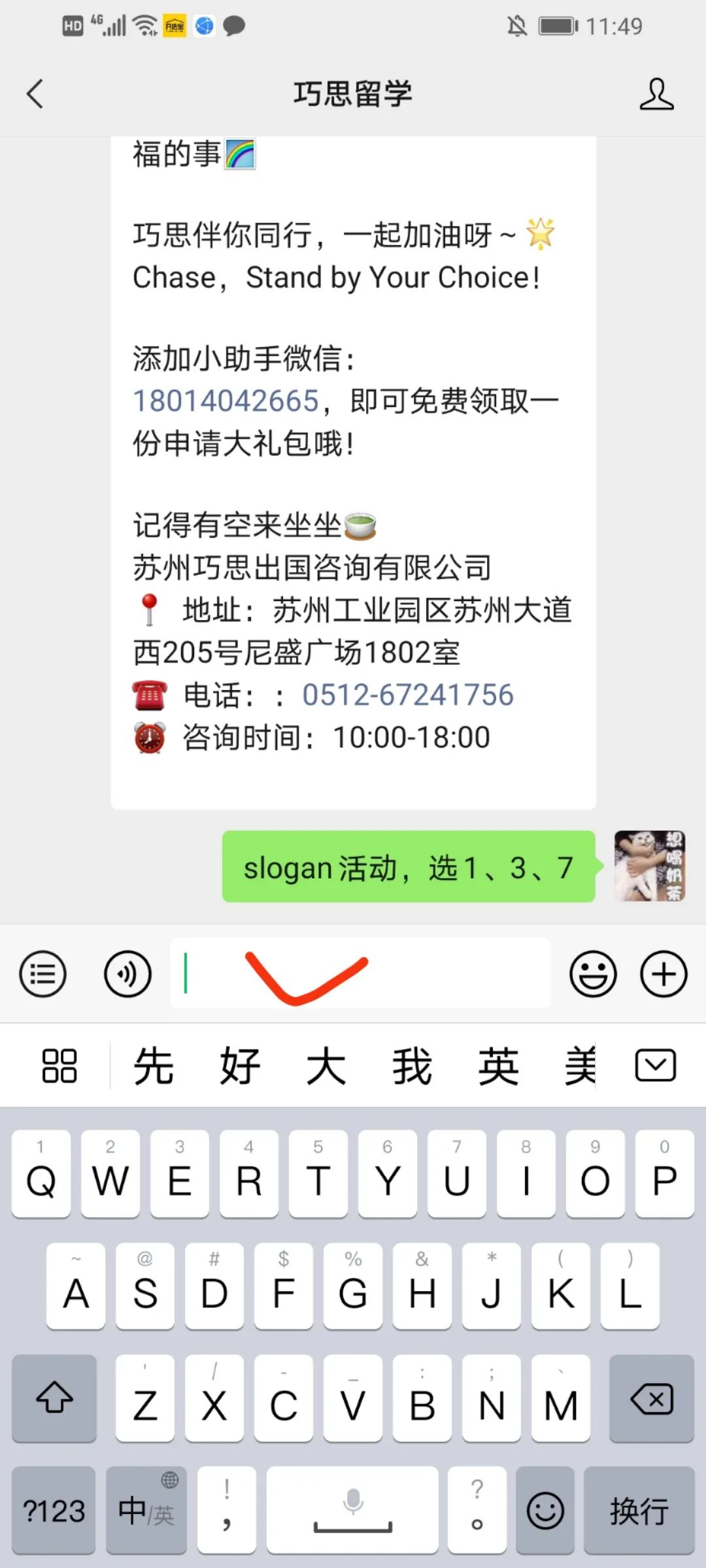Switch to voice message input
Viewport: 706px width, 1568px height.
coord(127,974)
